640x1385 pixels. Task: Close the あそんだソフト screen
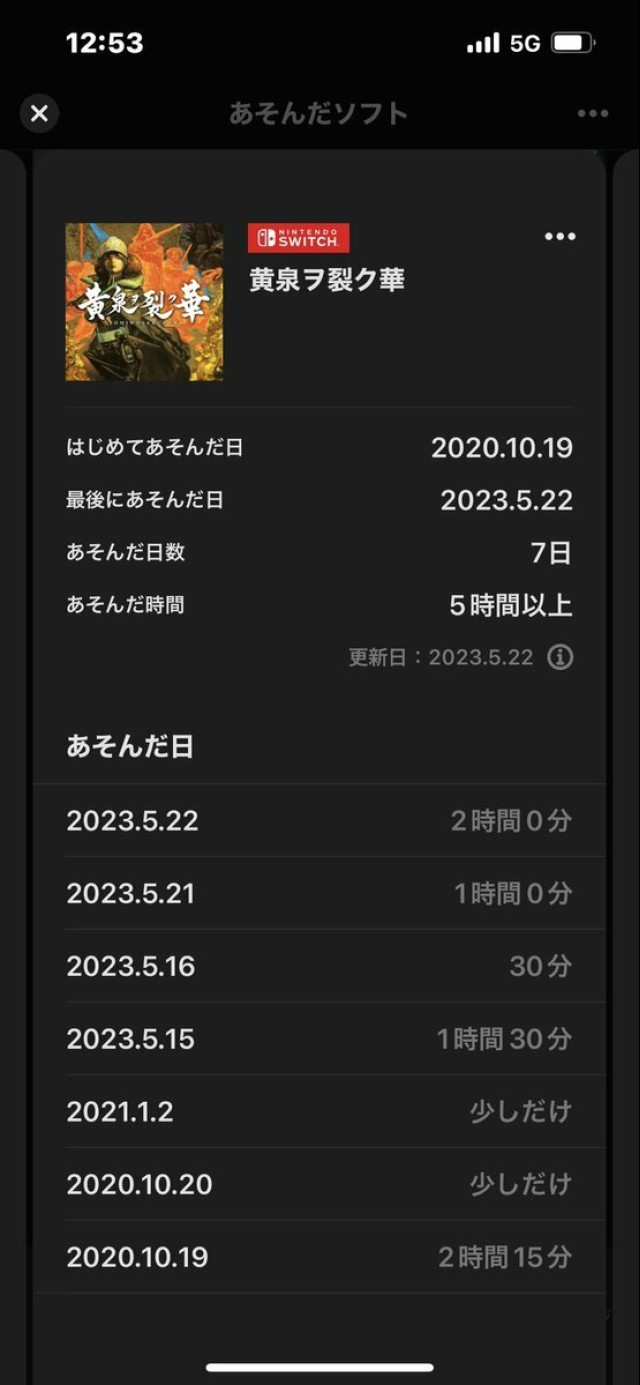(x=39, y=113)
